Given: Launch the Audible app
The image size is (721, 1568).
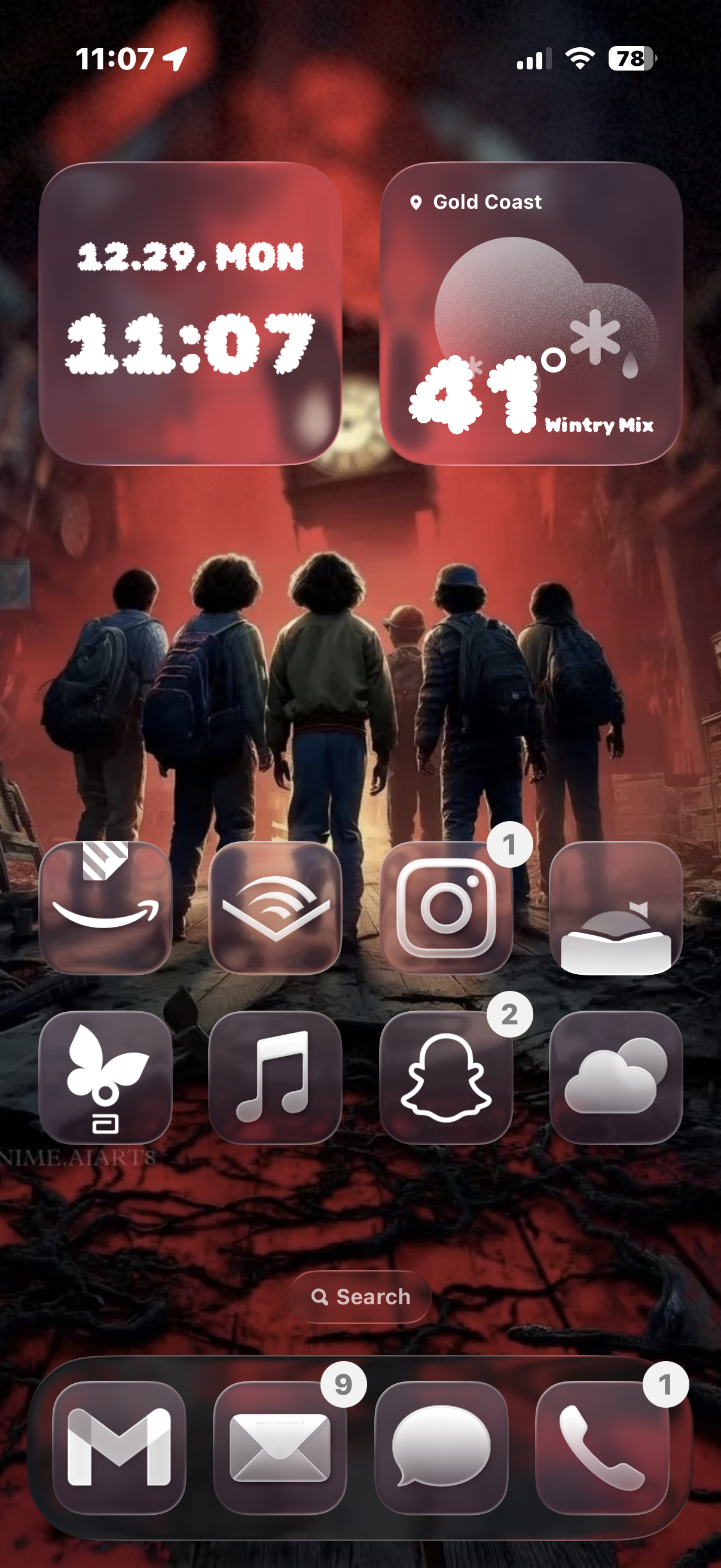Looking at the screenshot, I should (x=275, y=907).
